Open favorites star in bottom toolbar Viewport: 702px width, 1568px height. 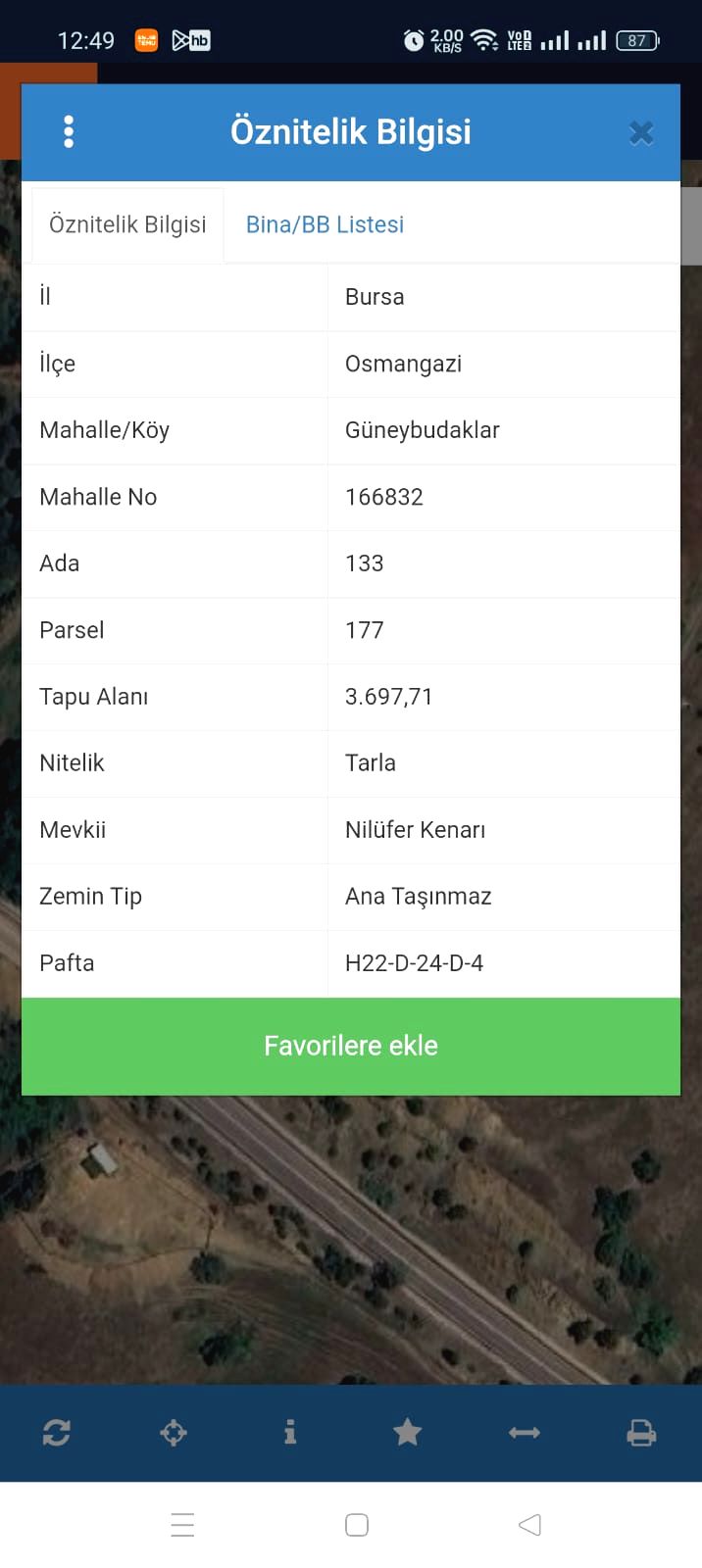[x=407, y=1433]
